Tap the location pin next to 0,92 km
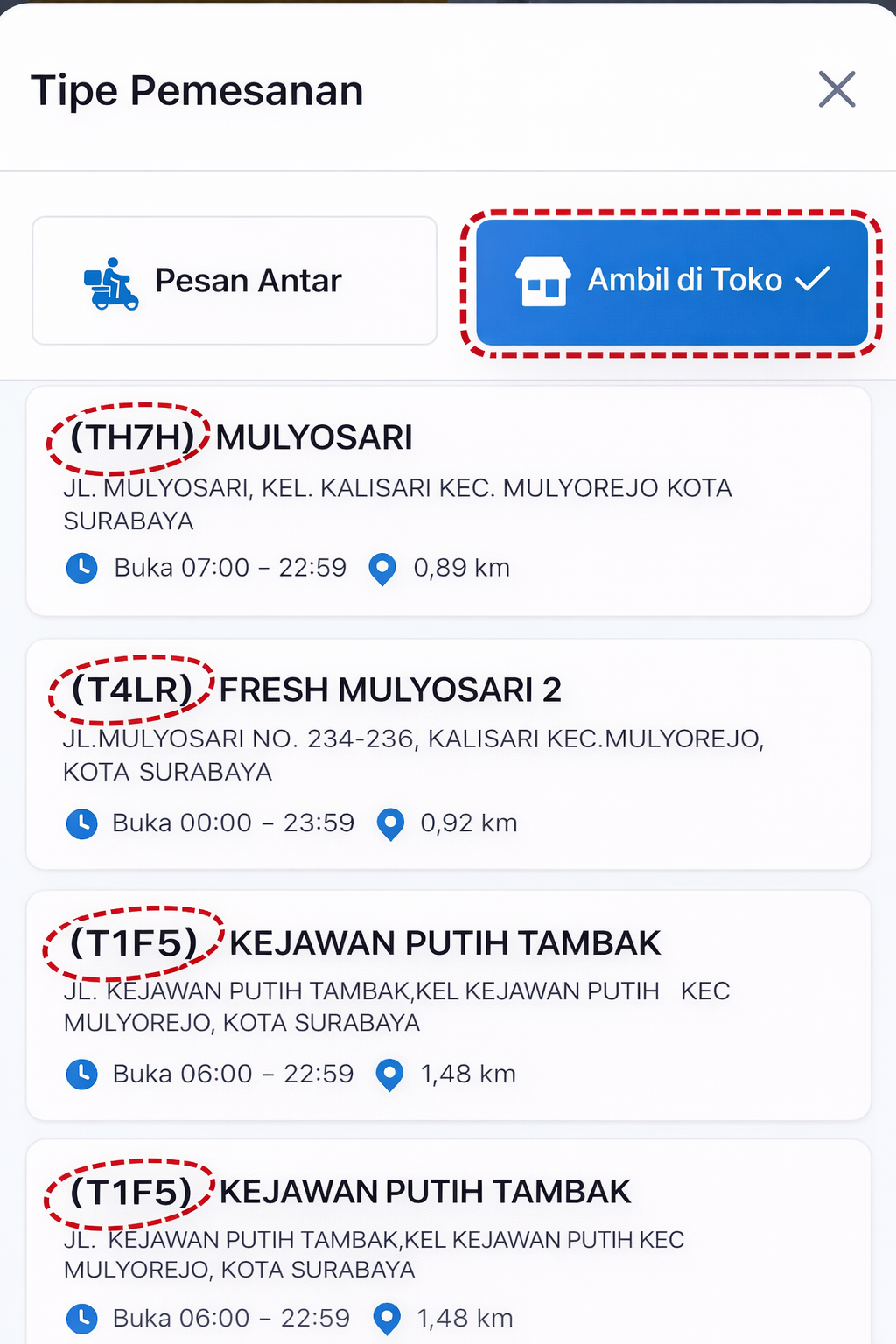896x1344 pixels. click(x=391, y=822)
